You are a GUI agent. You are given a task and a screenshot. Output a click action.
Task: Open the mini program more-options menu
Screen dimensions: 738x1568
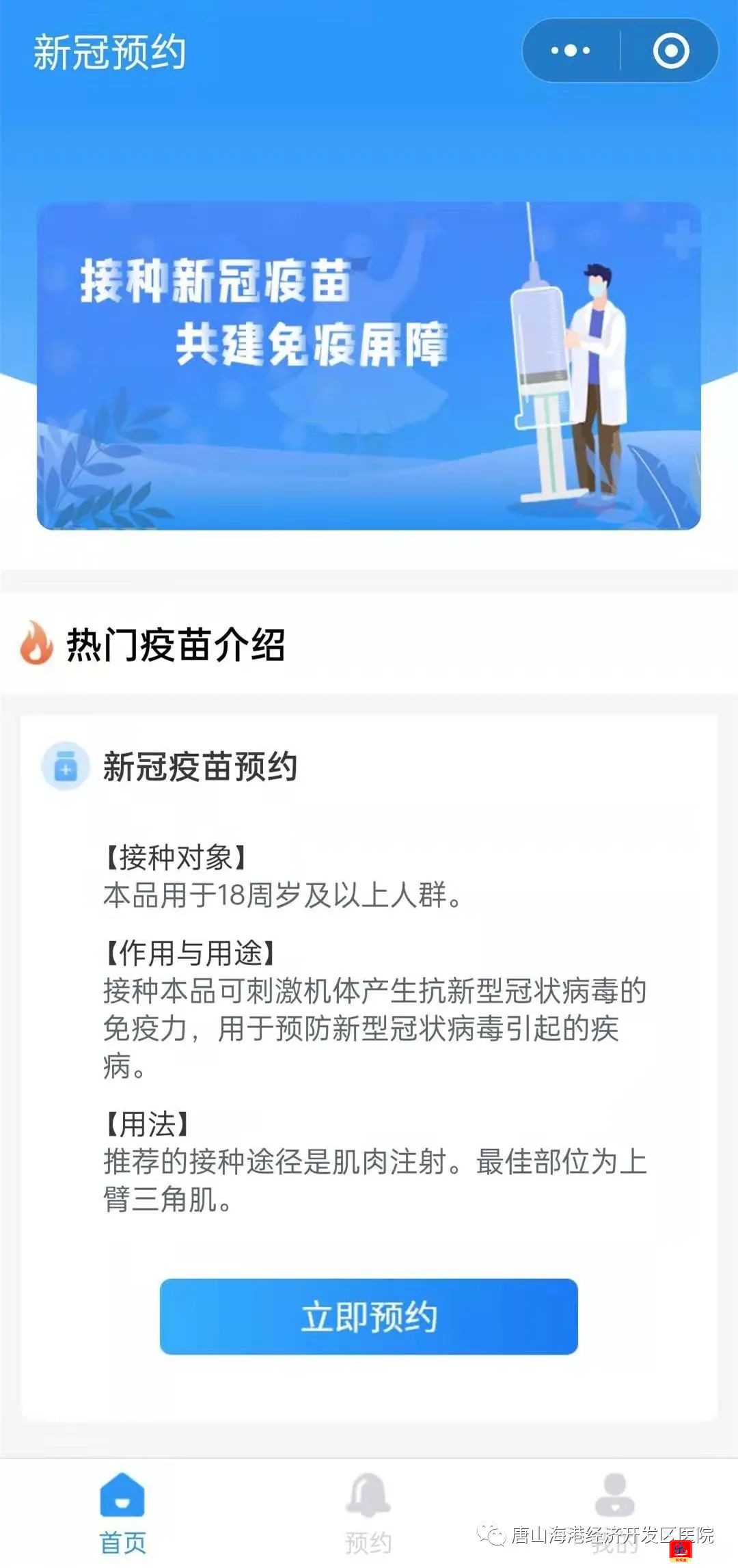(x=571, y=51)
